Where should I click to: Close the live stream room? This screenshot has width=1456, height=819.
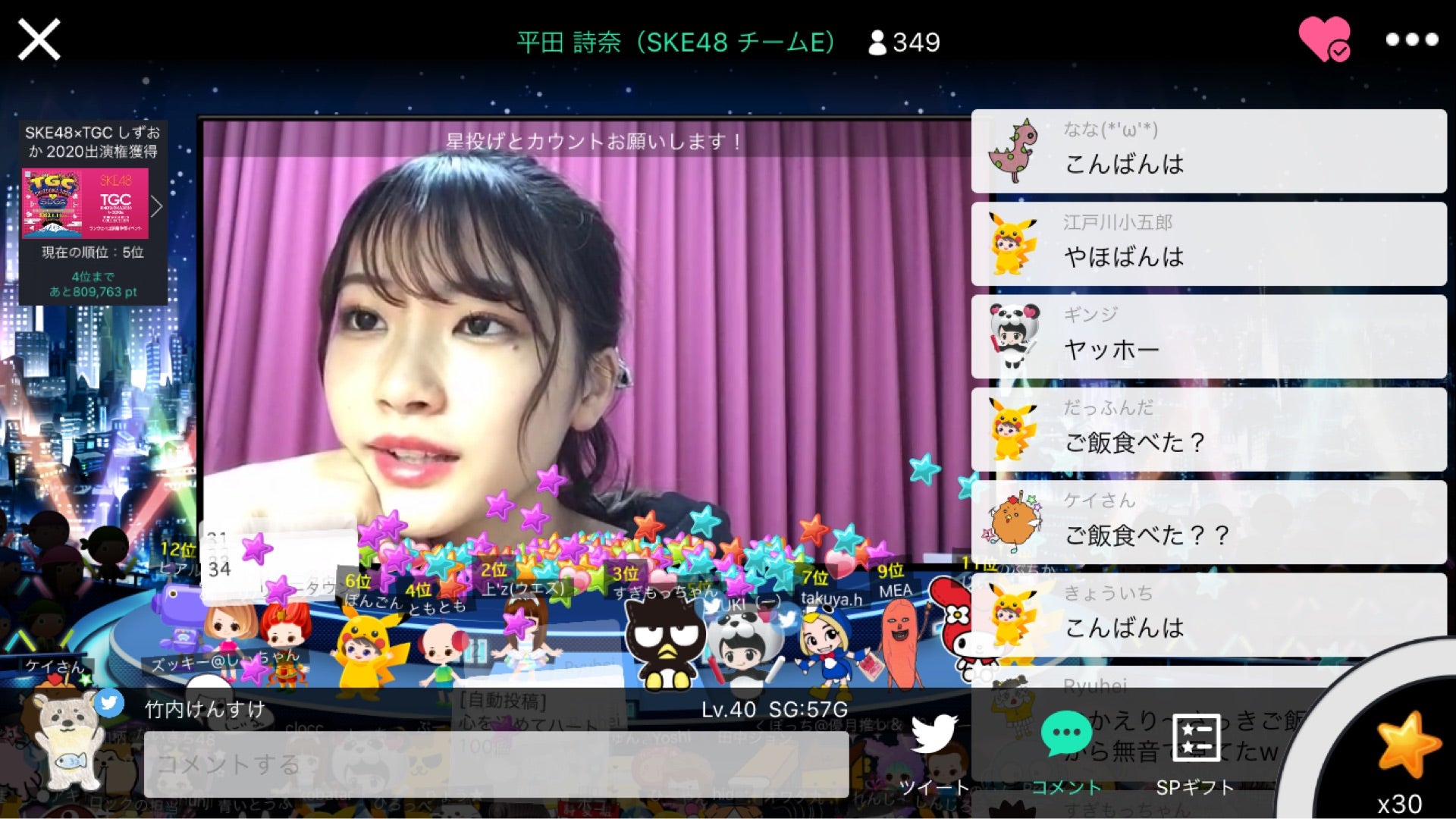tap(39, 39)
